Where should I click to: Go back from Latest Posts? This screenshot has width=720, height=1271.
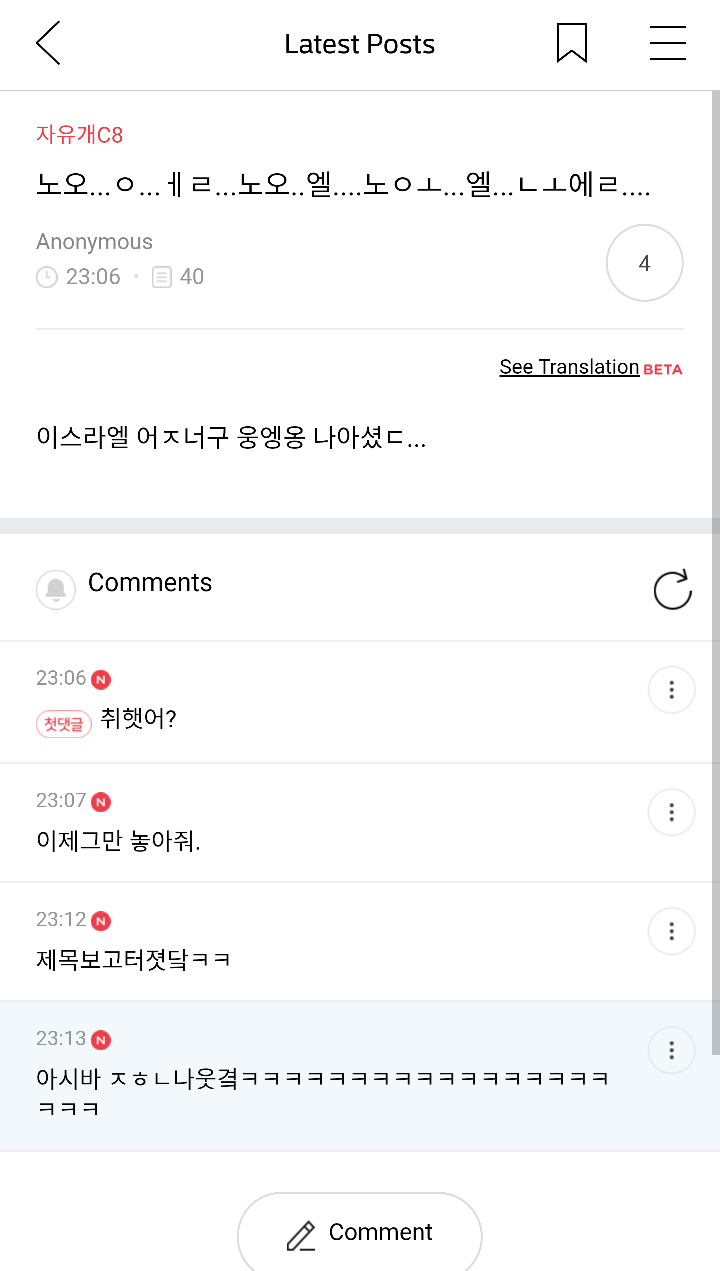[x=48, y=44]
